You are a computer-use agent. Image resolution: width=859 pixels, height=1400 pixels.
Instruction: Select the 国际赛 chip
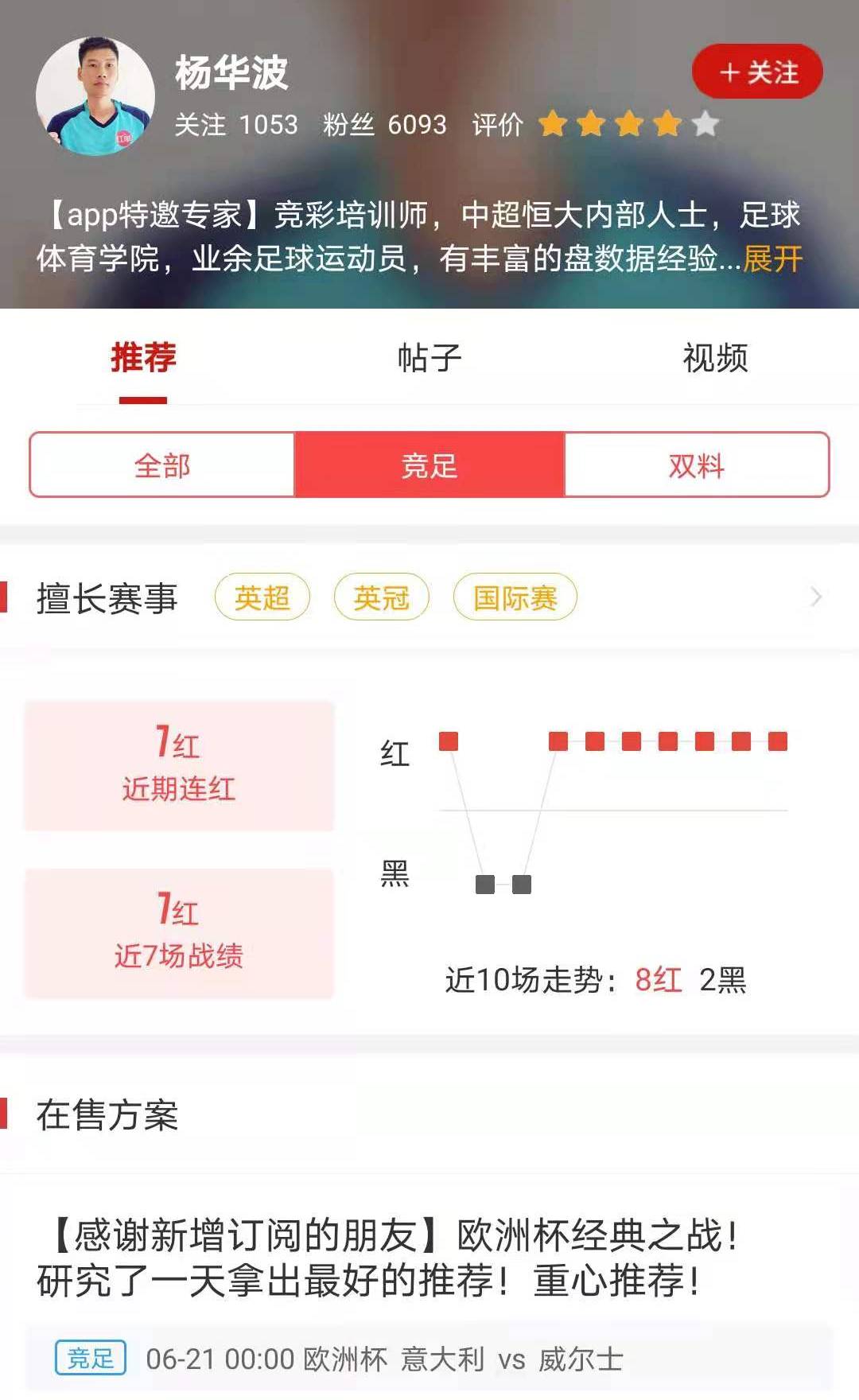coord(515,597)
